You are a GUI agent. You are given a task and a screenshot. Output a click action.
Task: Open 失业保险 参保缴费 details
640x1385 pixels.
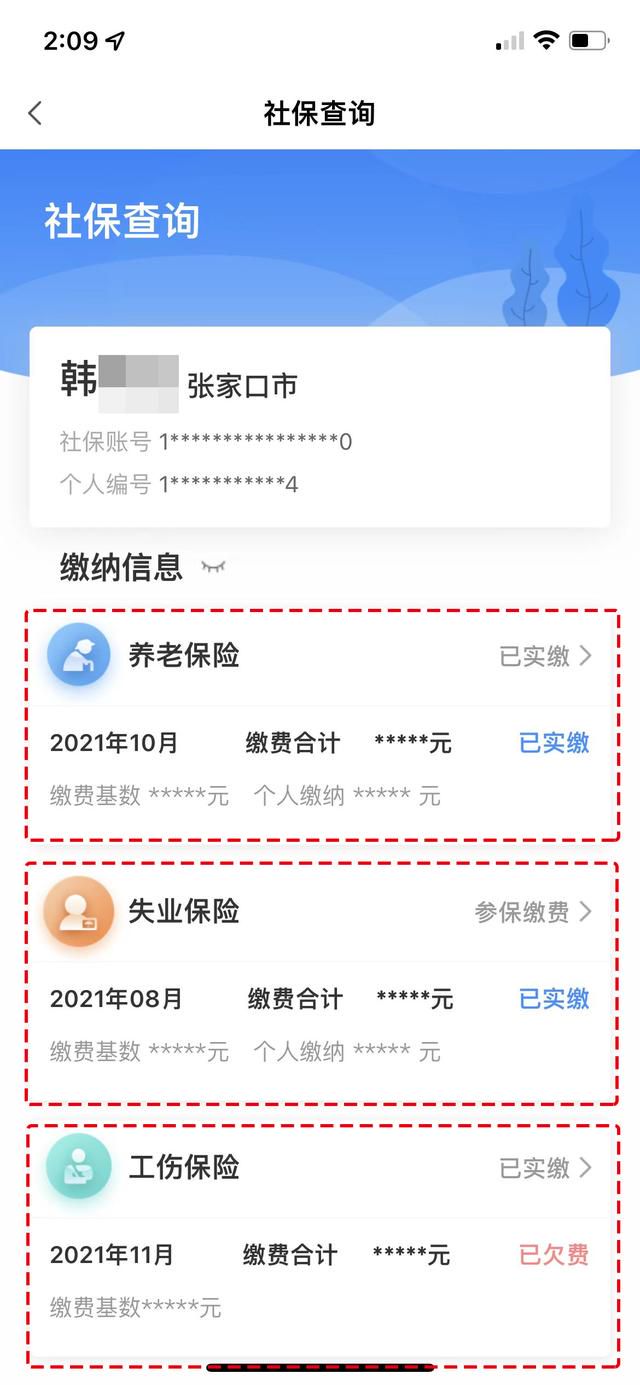(533, 912)
